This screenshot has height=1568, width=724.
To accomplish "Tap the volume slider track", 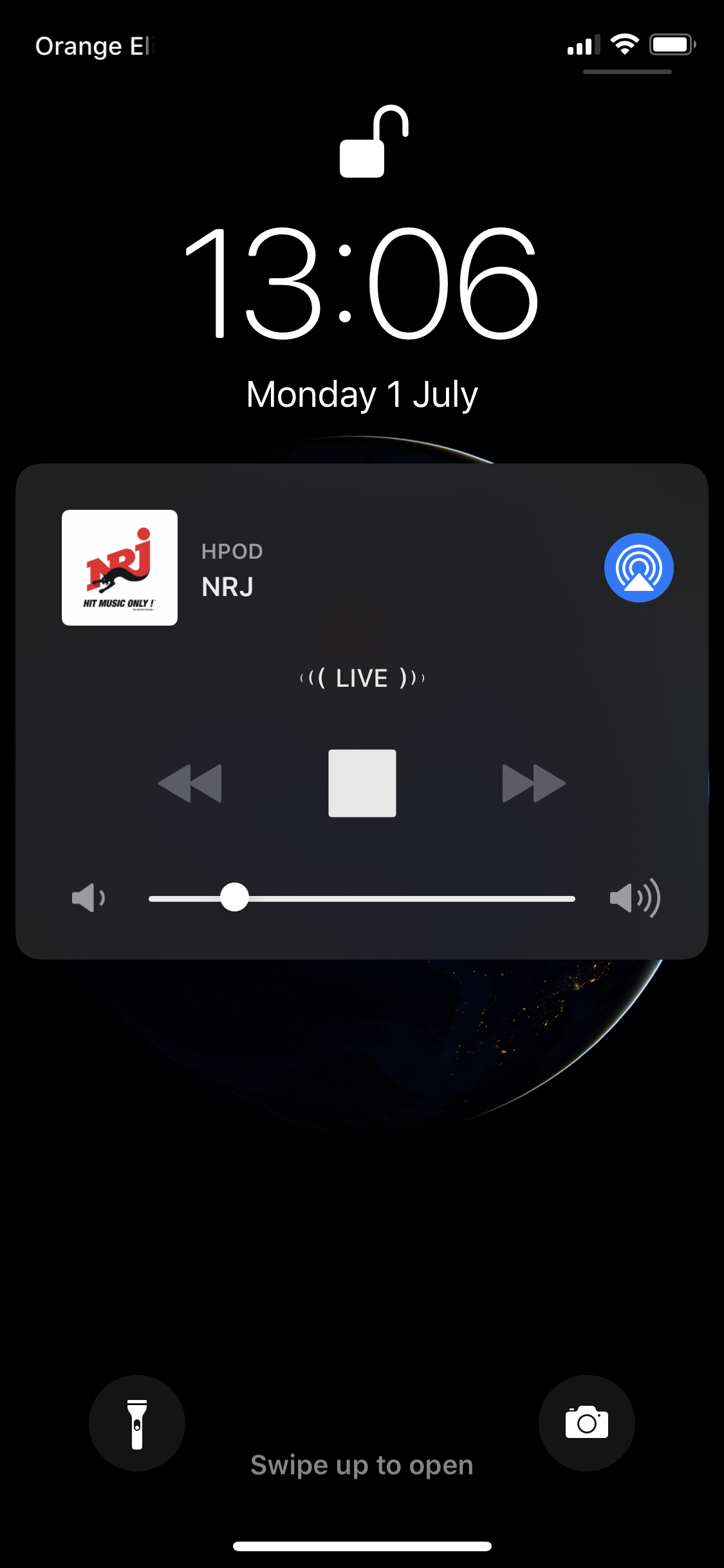I will click(x=362, y=898).
